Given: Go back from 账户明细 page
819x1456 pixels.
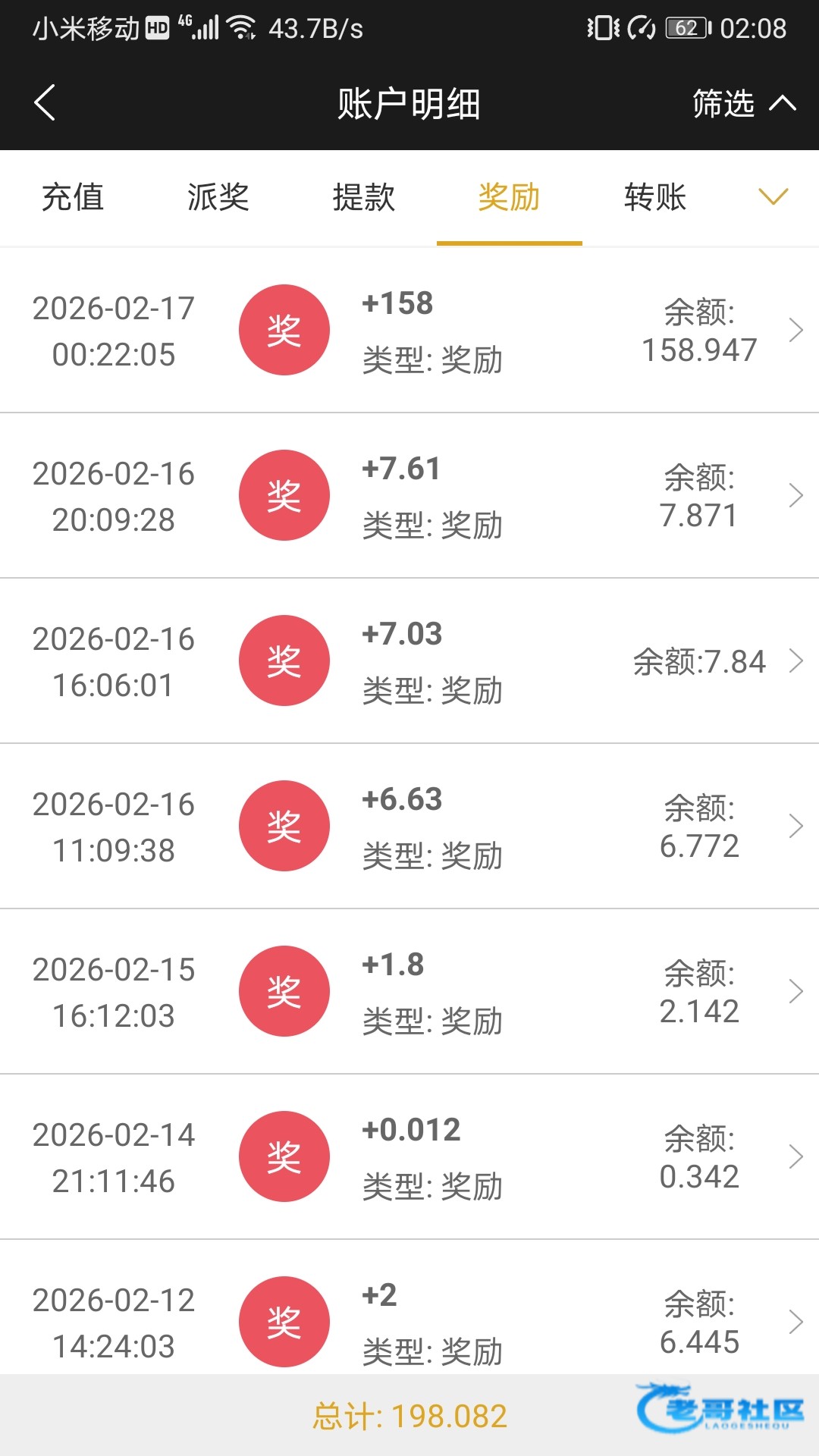Looking at the screenshot, I should [45, 103].
